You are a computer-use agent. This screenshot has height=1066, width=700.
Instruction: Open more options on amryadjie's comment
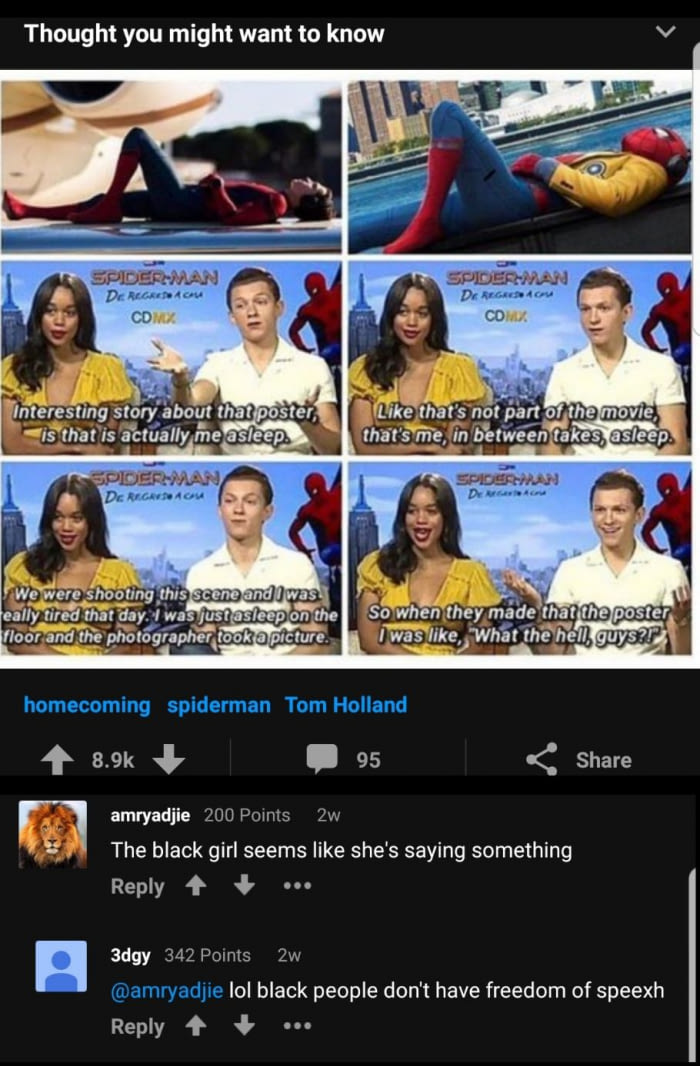tap(297, 887)
